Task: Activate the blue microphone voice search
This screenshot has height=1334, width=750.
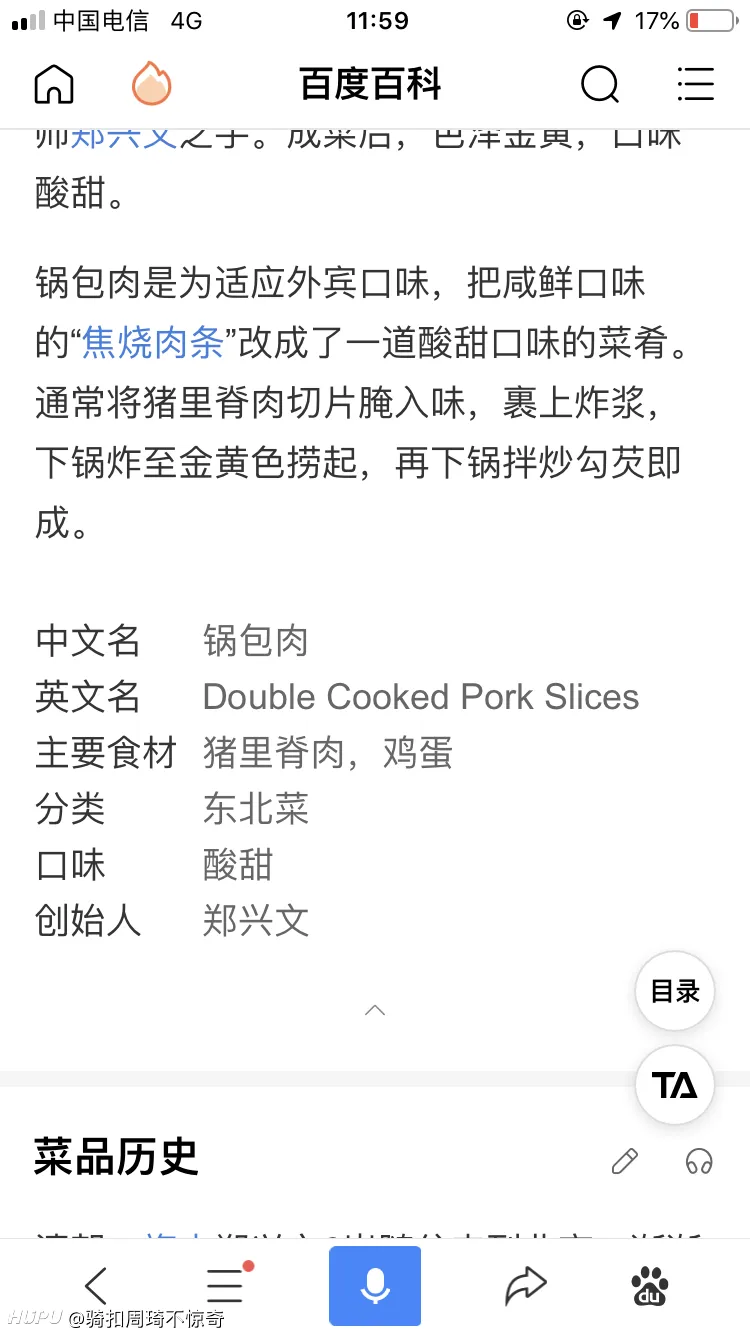Action: pyautogui.click(x=374, y=1286)
